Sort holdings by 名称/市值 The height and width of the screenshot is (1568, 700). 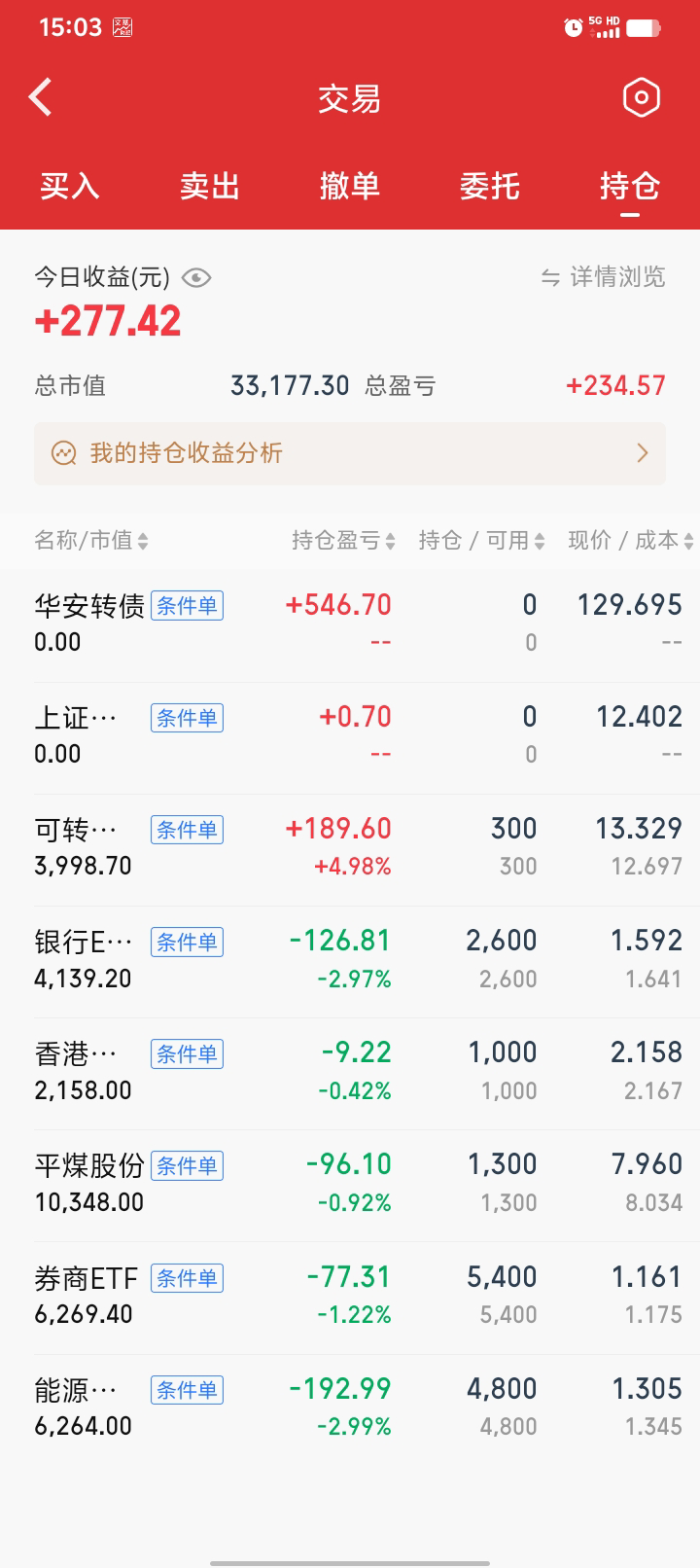(x=91, y=541)
